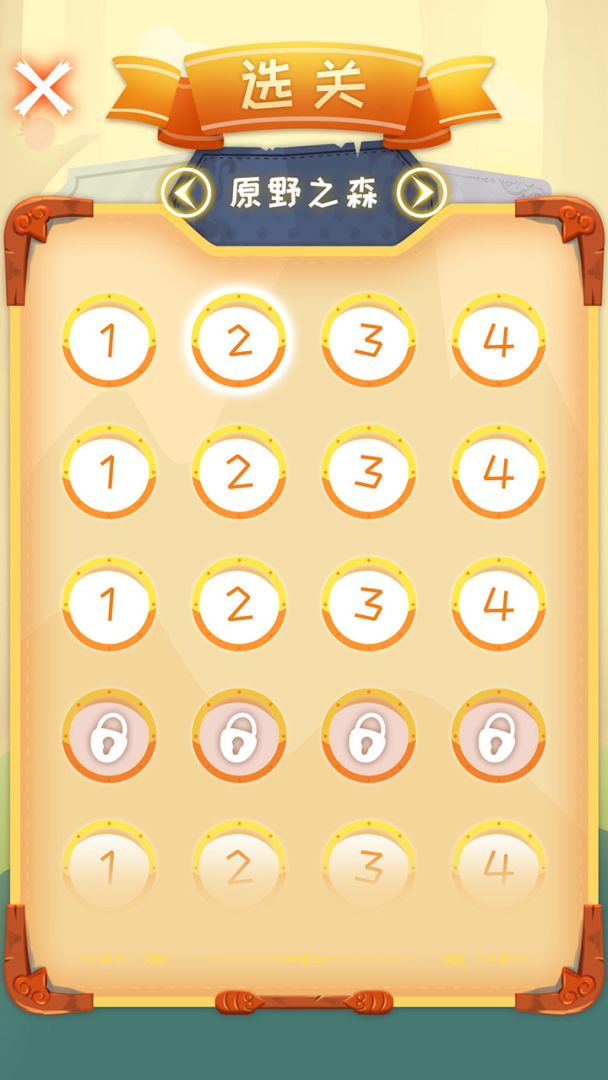Close the level select screen

click(x=43, y=89)
